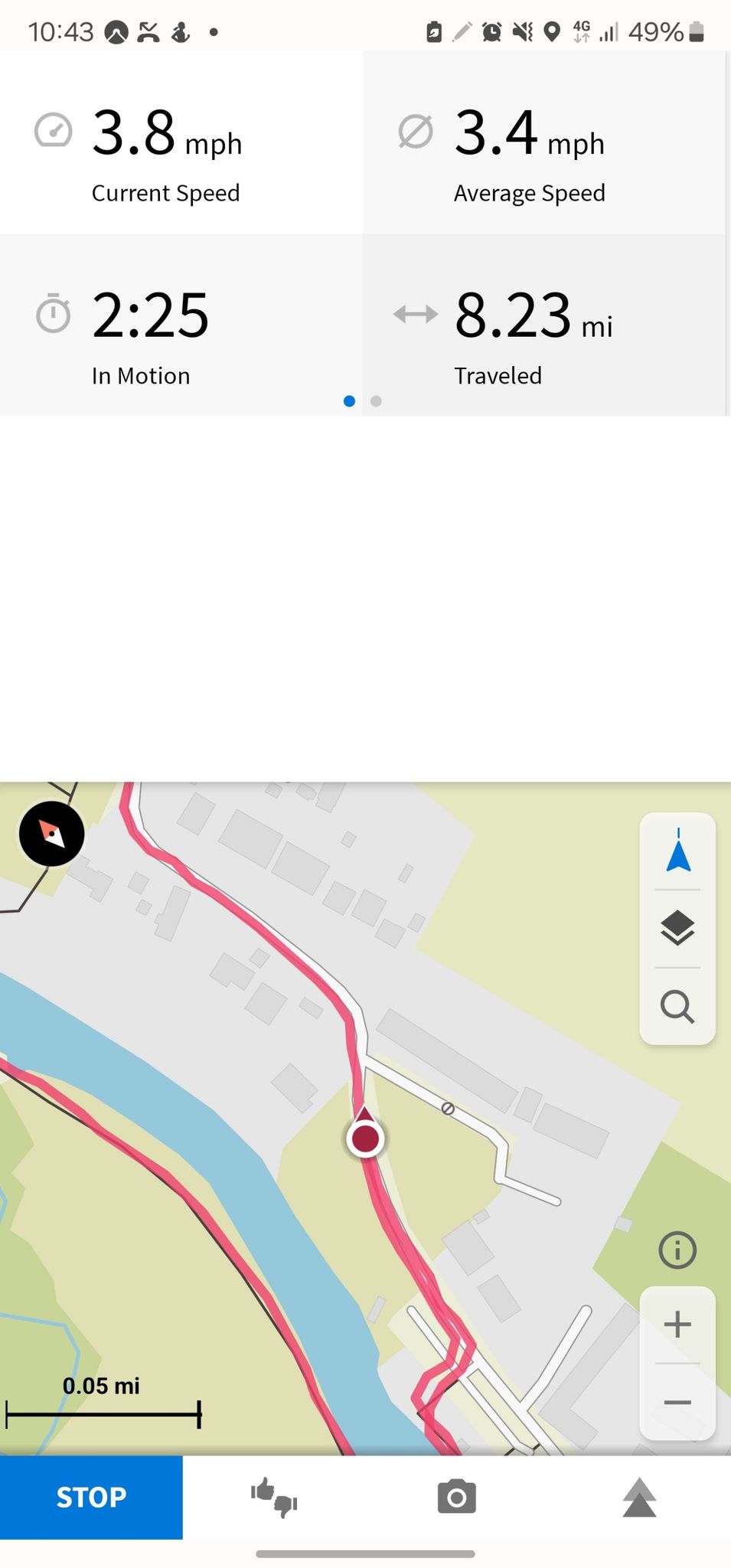Screen dimensions: 731x1568
Task: Switch to the second stats page dot
Action: (x=376, y=401)
